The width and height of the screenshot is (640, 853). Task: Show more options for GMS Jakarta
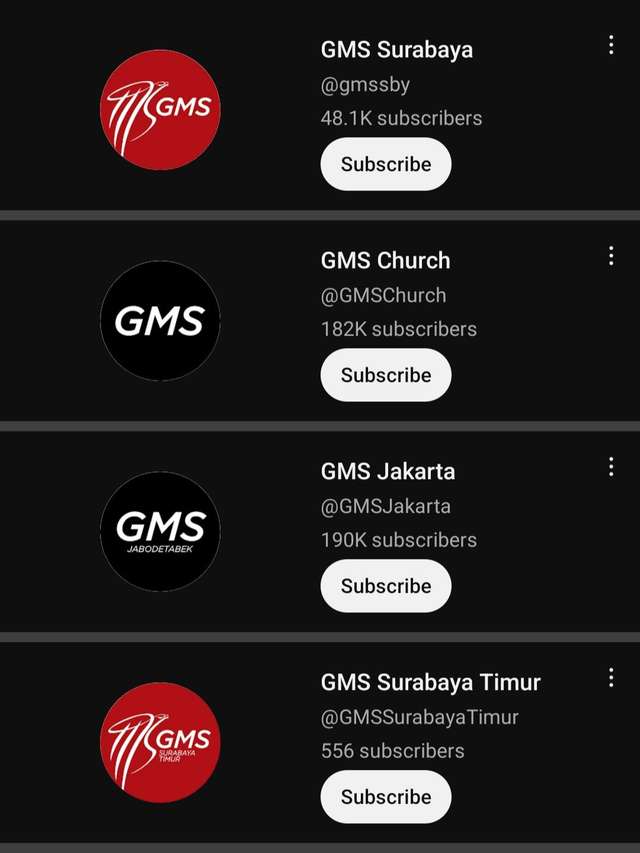pyautogui.click(x=611, y=467)
